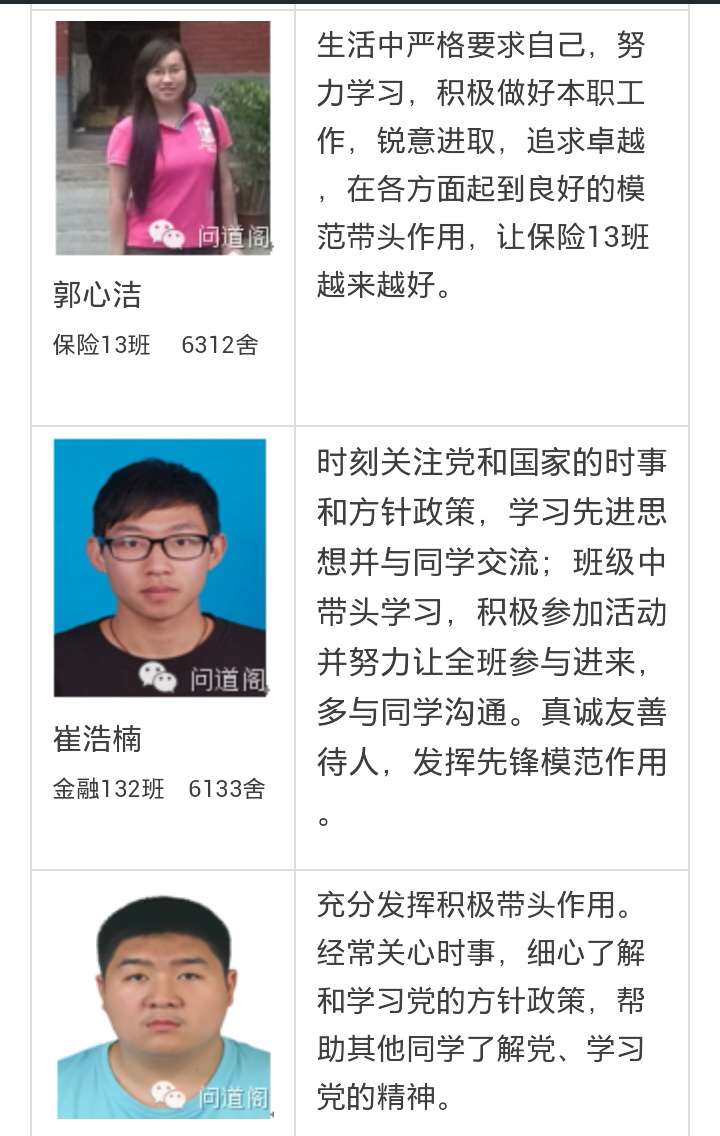Enlarge the photo of man in blue shirt

click(x=164, y=1006)
